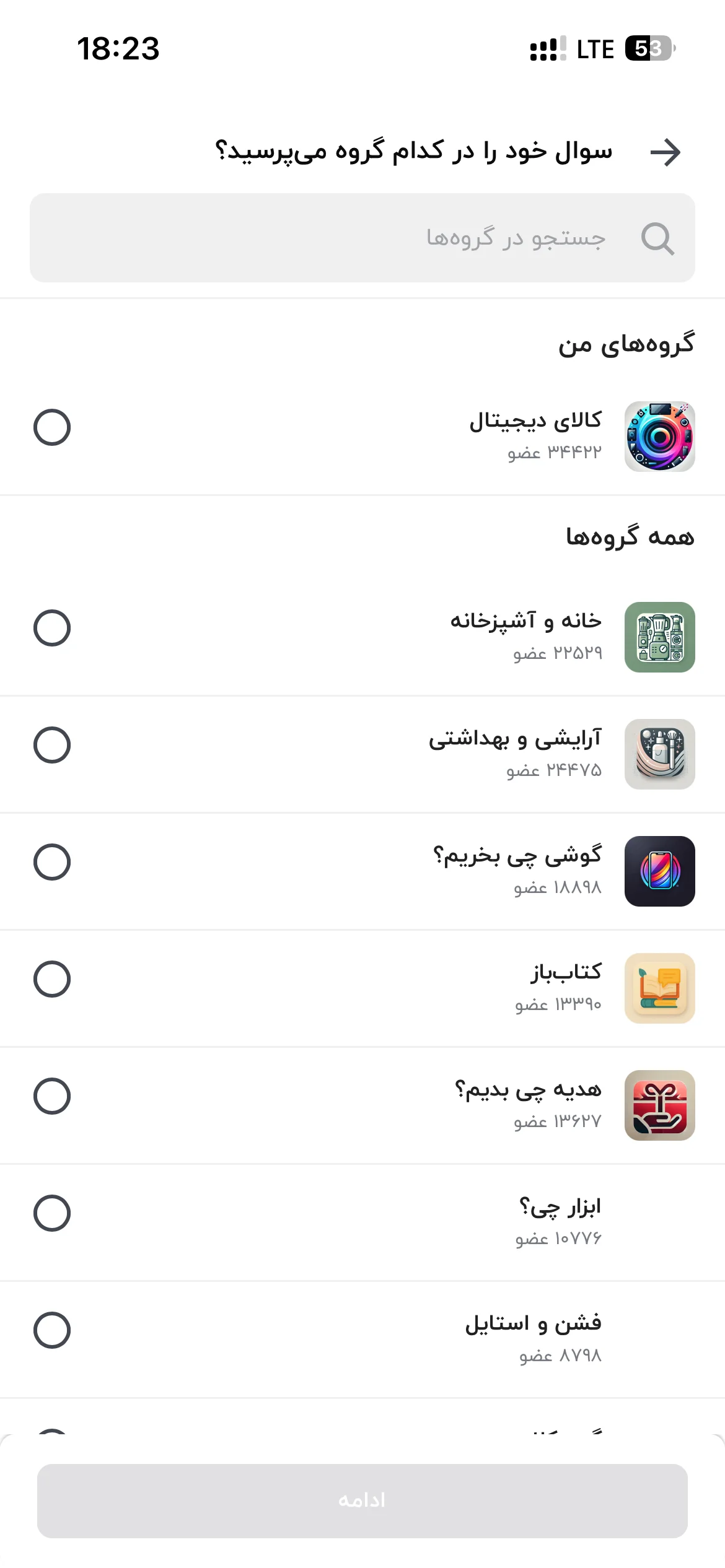Select the کتاب‌باز group
Screen dimensions: 725x1568
362,988
